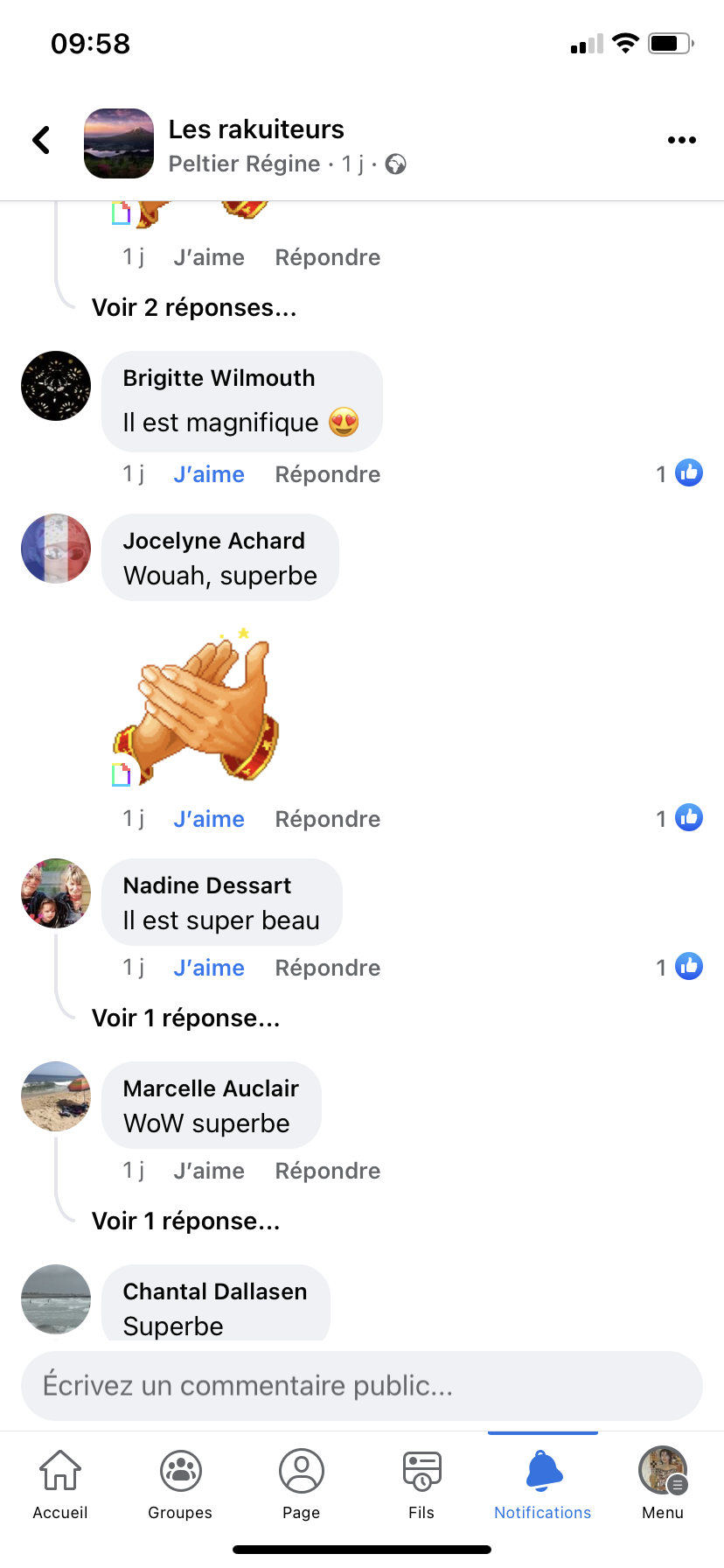The image size is (724, 1568).
Task: Go back using the top-left arrow
Action: coord(41,140)
